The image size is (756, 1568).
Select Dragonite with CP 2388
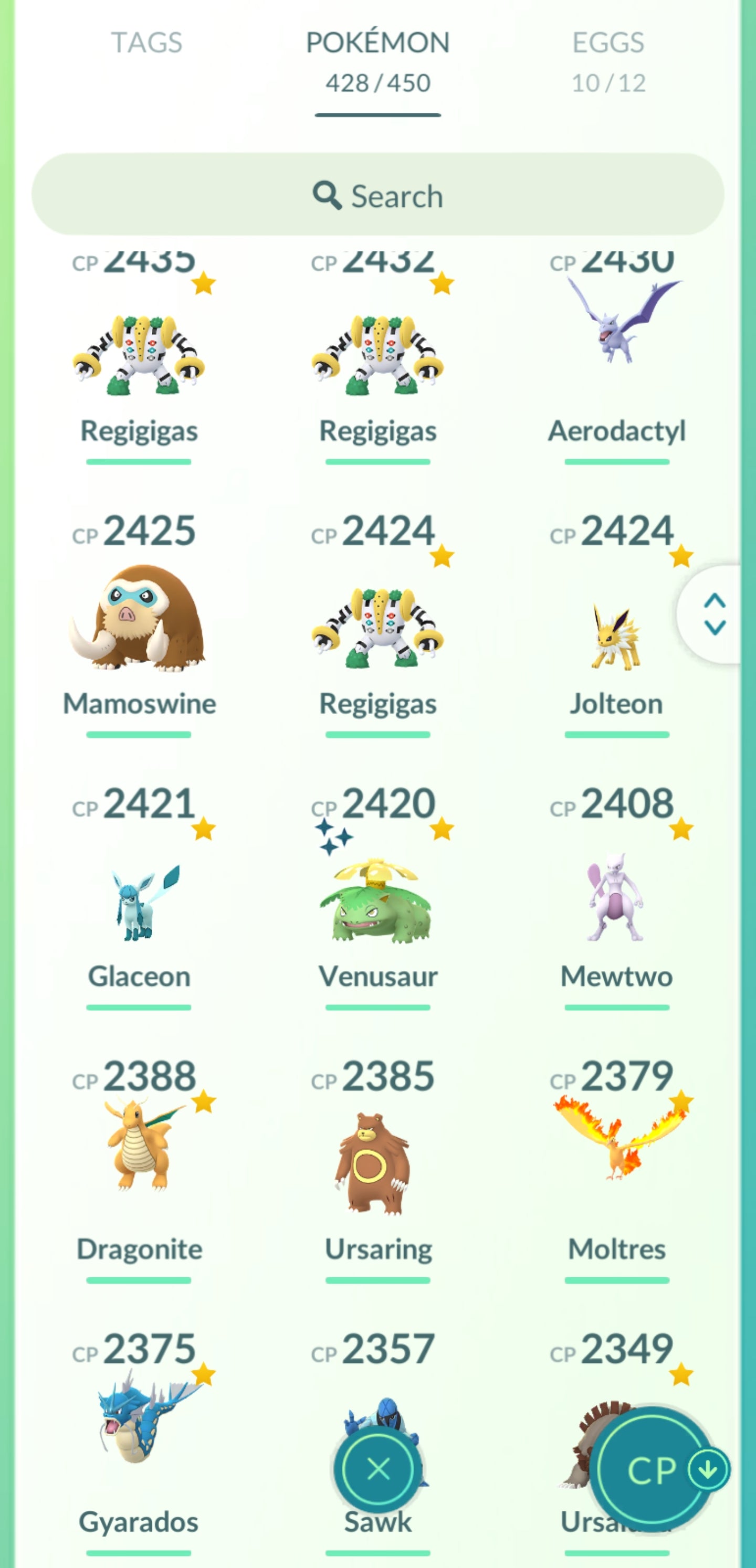(x=139, y=1157)
